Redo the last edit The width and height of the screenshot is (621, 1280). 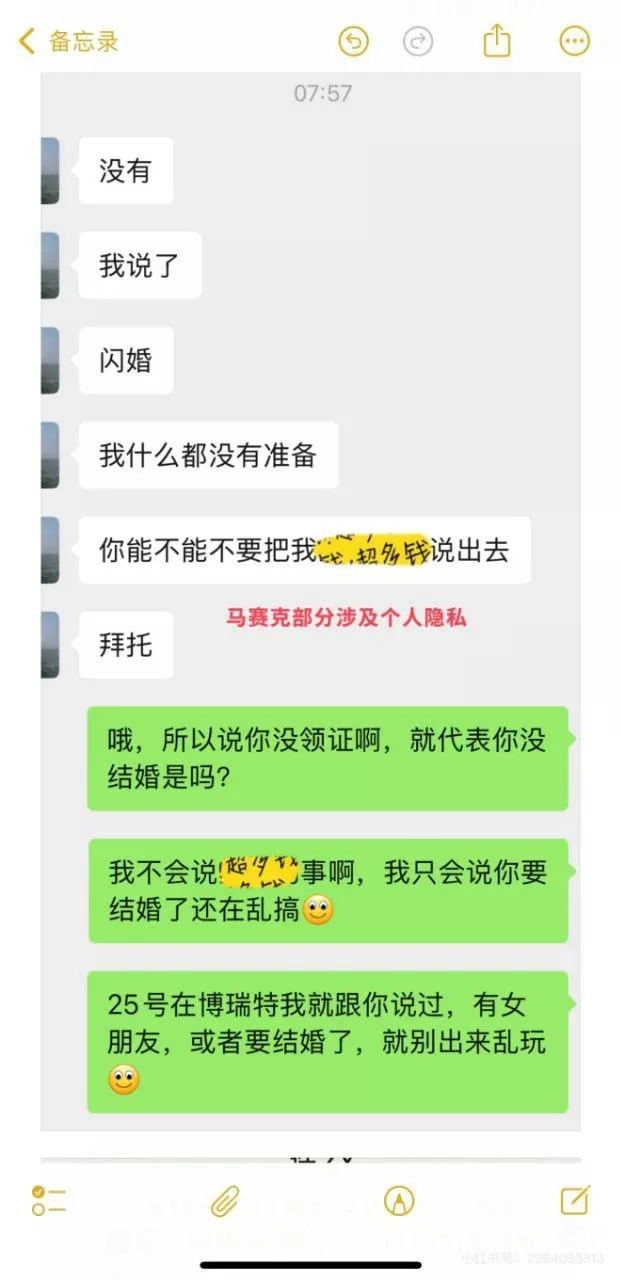[417, 41]
